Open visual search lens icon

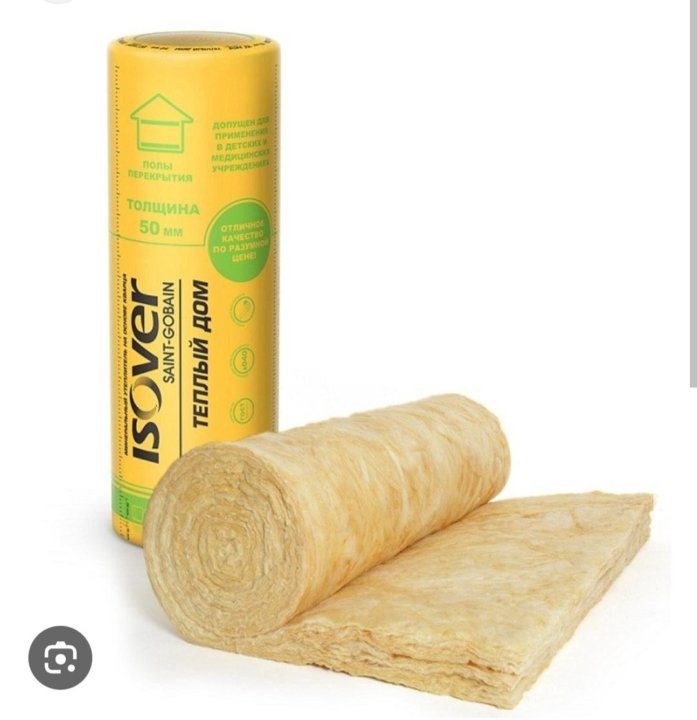tap(60, 657)
